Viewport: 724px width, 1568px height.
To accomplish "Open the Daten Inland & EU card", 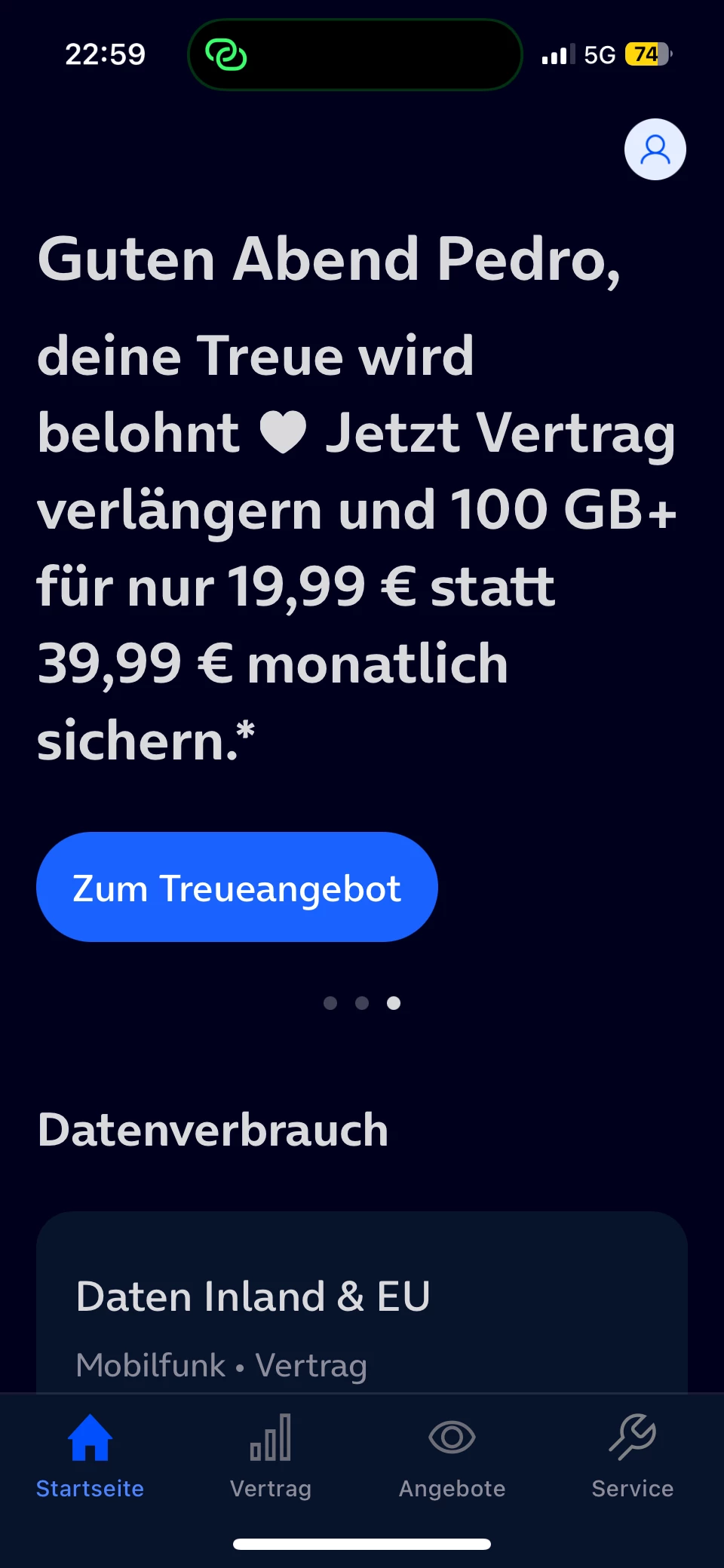I will coord(362,1312).
